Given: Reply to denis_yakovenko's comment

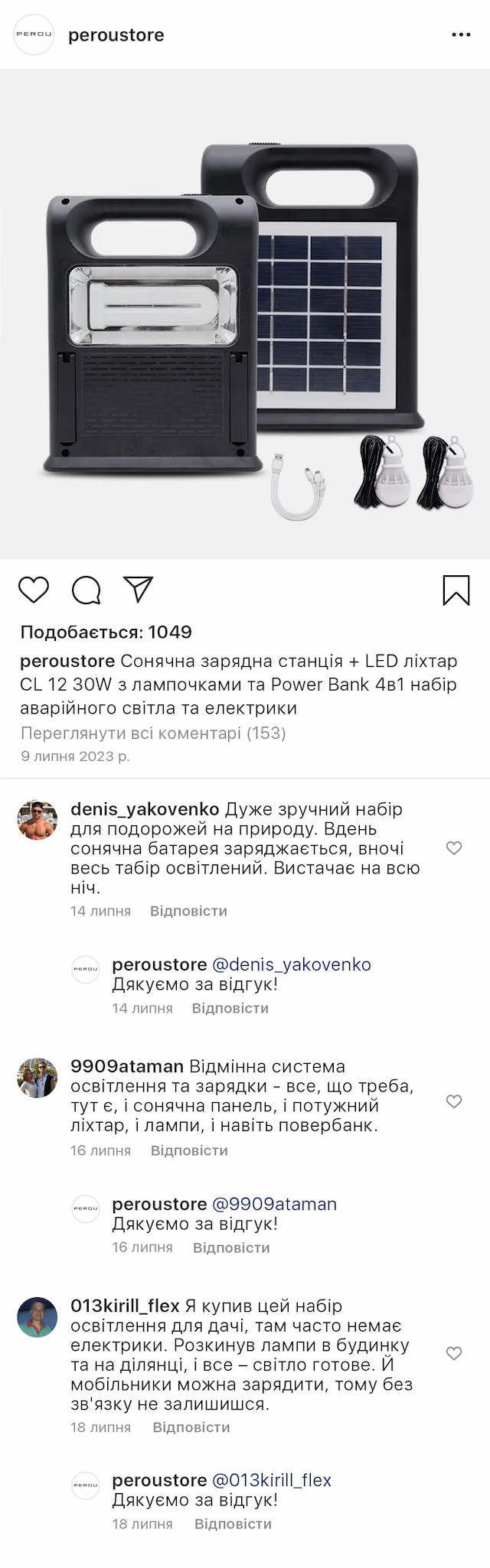Looking at the screenshot, I should (188, 911).
